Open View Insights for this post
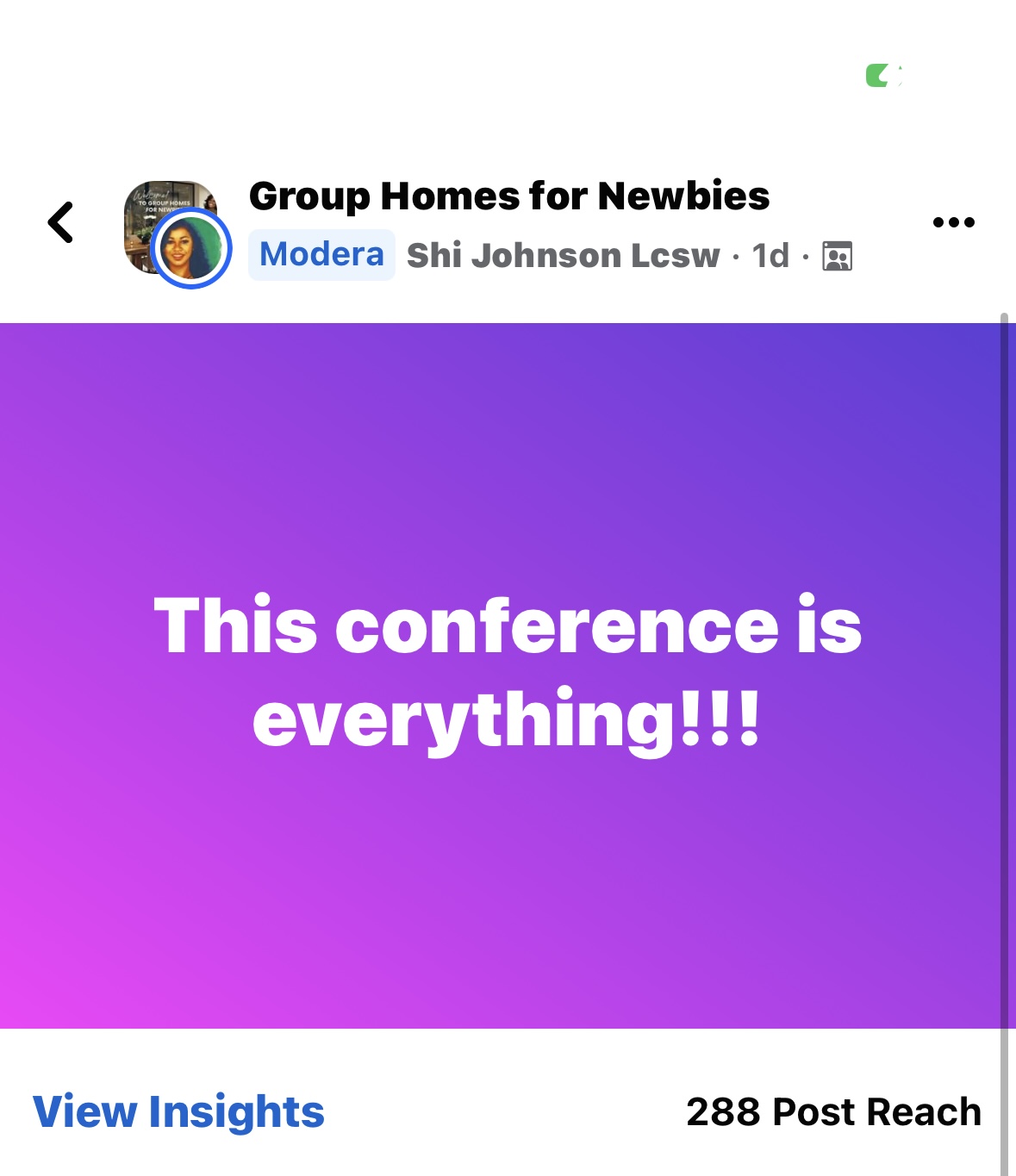Image resolution: width=1016 pixels, height=1176 pixels. tap(178, 1111)
